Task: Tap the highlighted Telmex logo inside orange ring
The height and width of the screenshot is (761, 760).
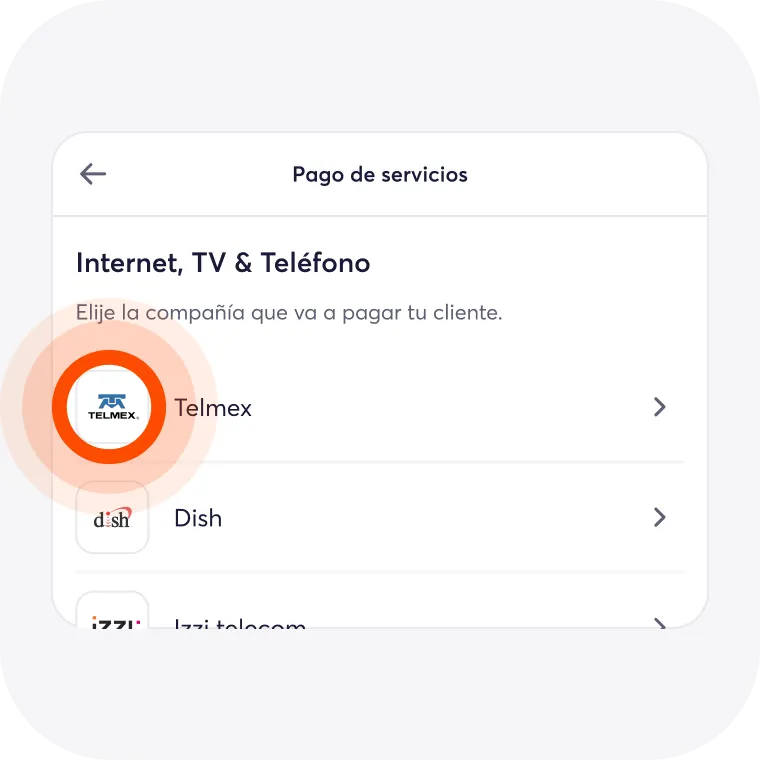Action: point(110,406)
